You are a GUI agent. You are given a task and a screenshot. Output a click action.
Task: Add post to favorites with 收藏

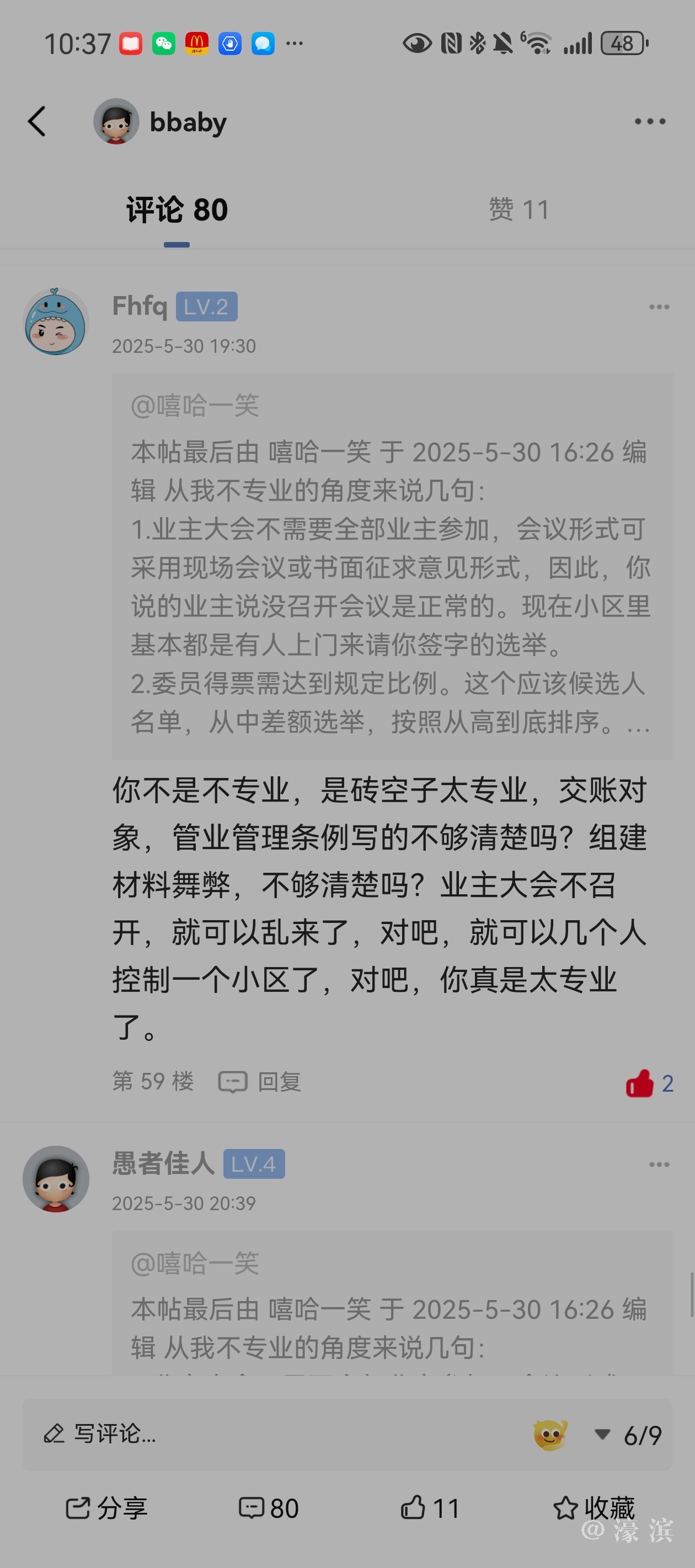click(594, 1508)
